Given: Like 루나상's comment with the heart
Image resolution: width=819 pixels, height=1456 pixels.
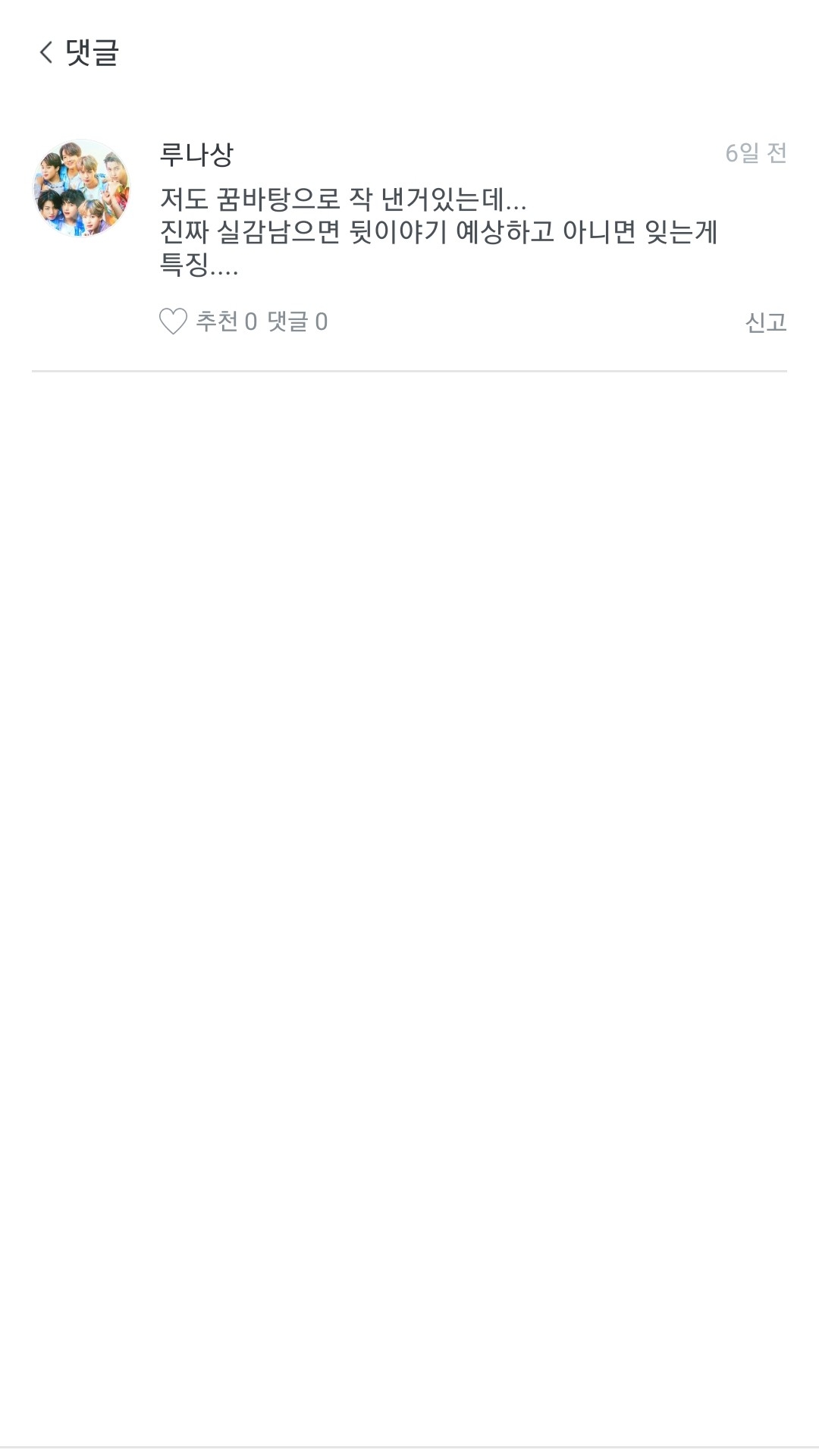Looking at the screenshot, I should 173,322.
